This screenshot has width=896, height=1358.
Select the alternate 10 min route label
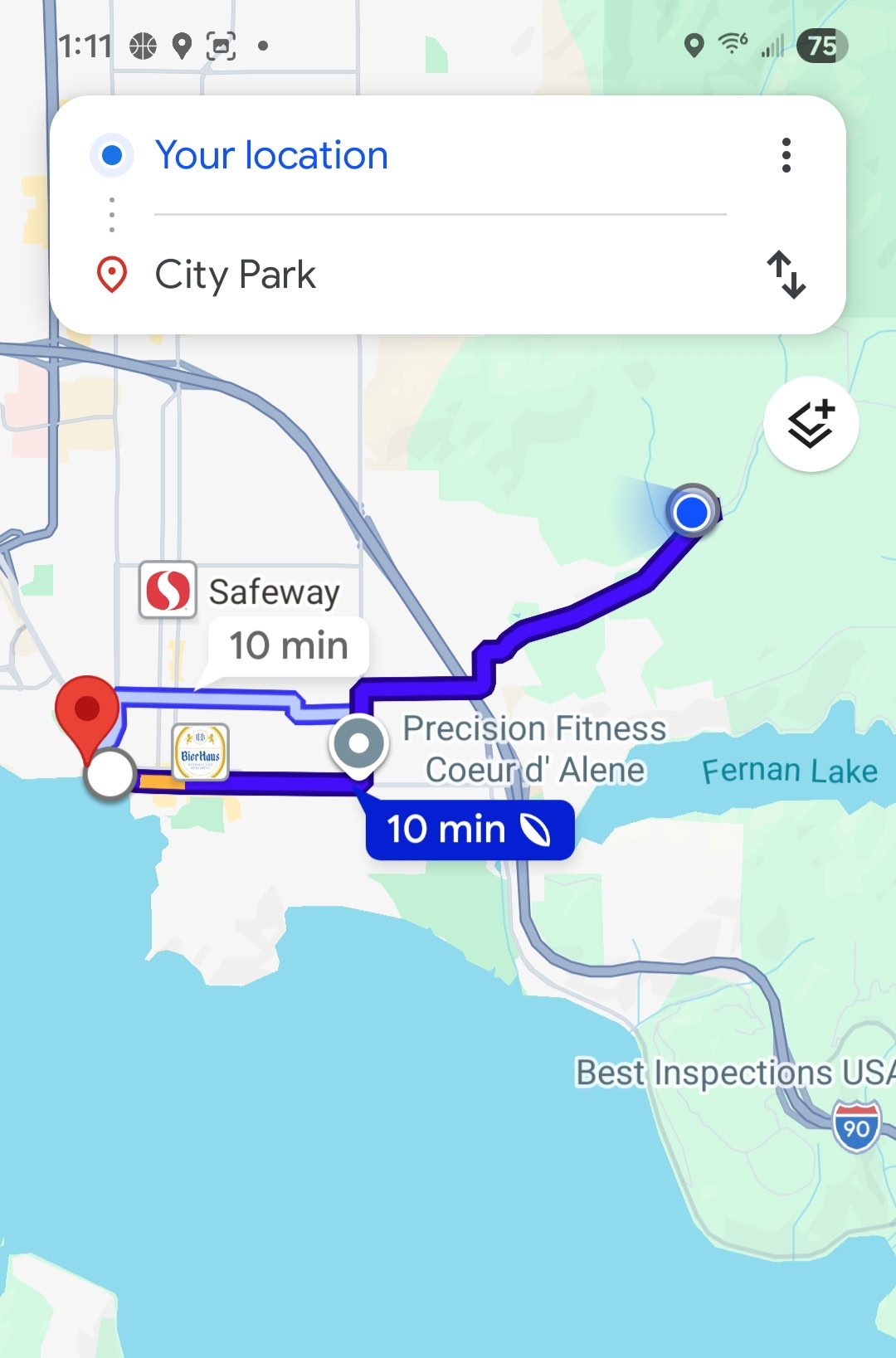(288, 646)
